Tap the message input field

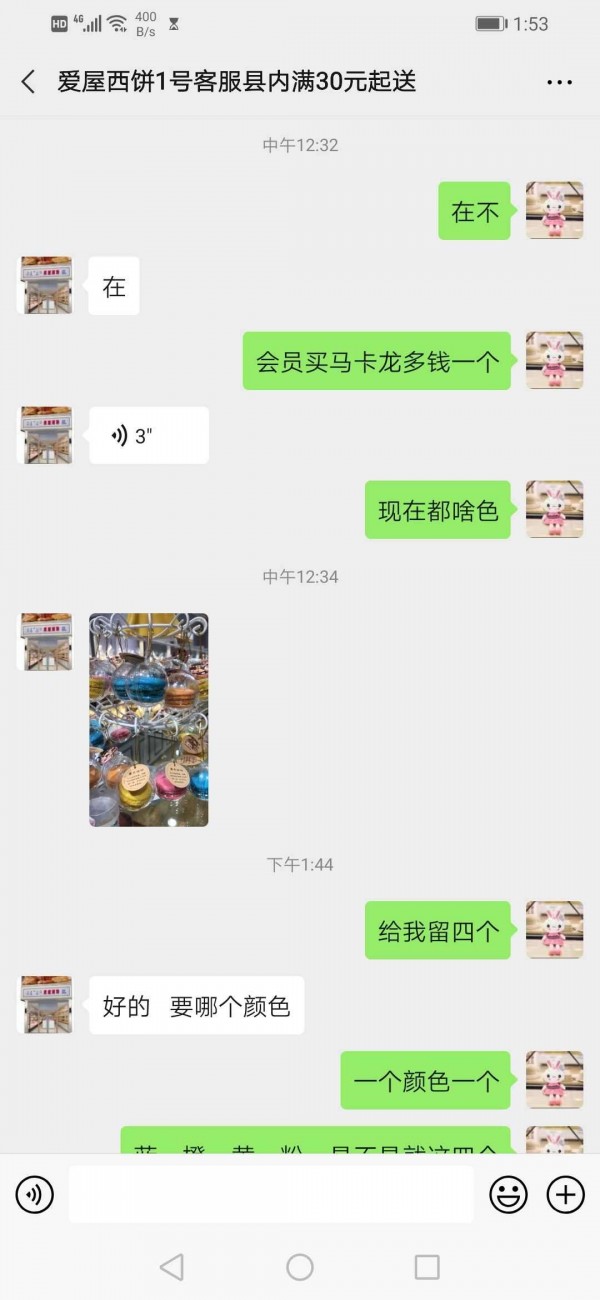coord(271,1194)
